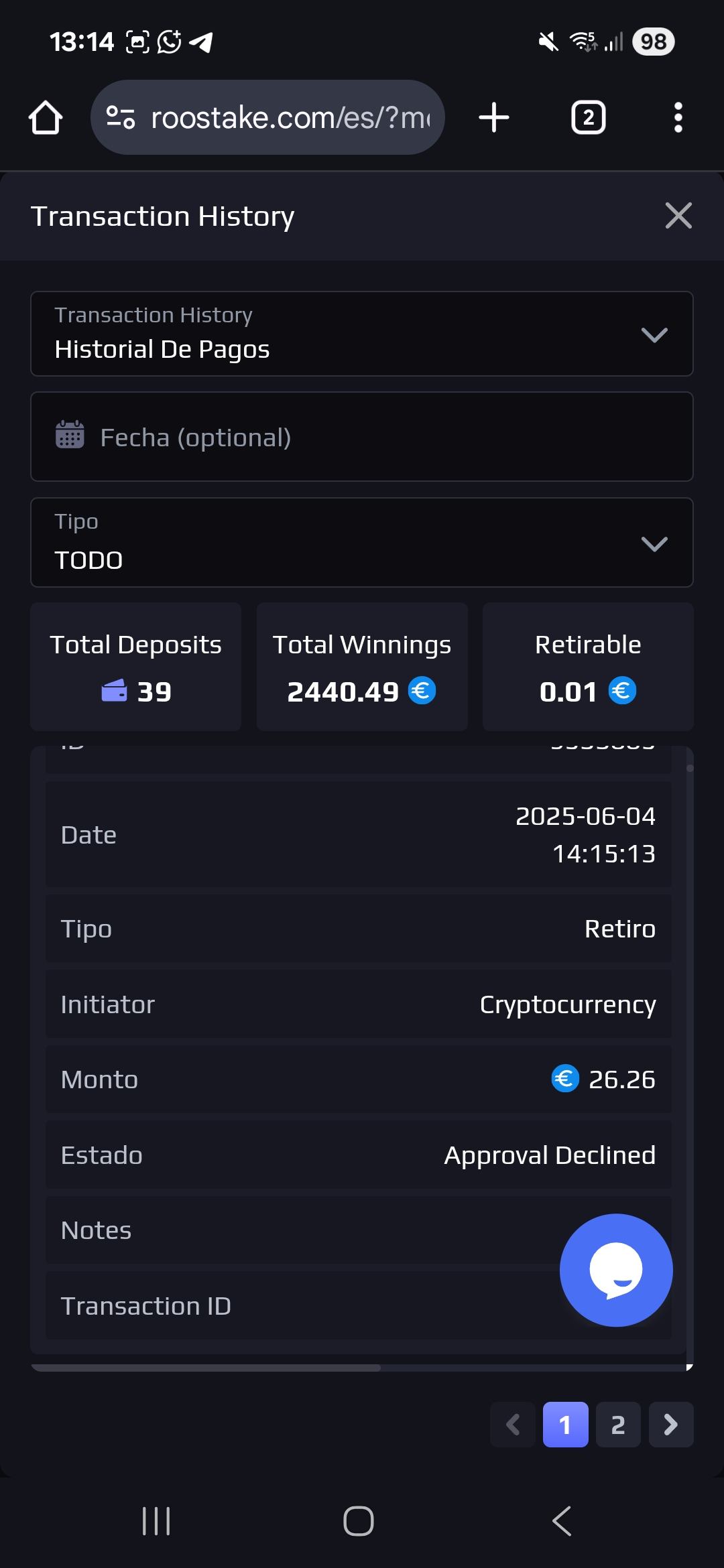724x1568 pixels.
Task: Close the Transaction History dialog
Action: tap(678, 216)
